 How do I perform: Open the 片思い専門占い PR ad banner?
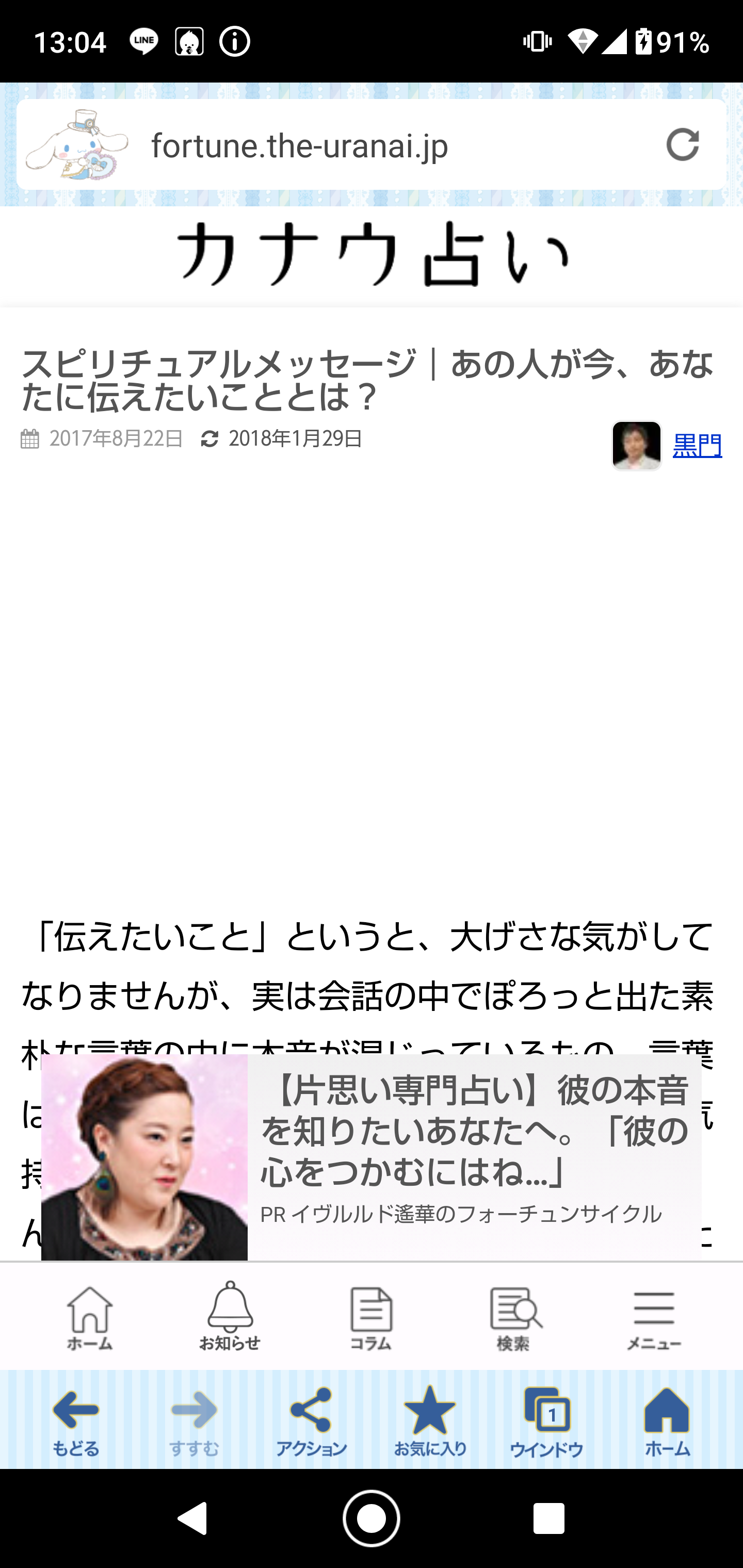click(372, 1156)
